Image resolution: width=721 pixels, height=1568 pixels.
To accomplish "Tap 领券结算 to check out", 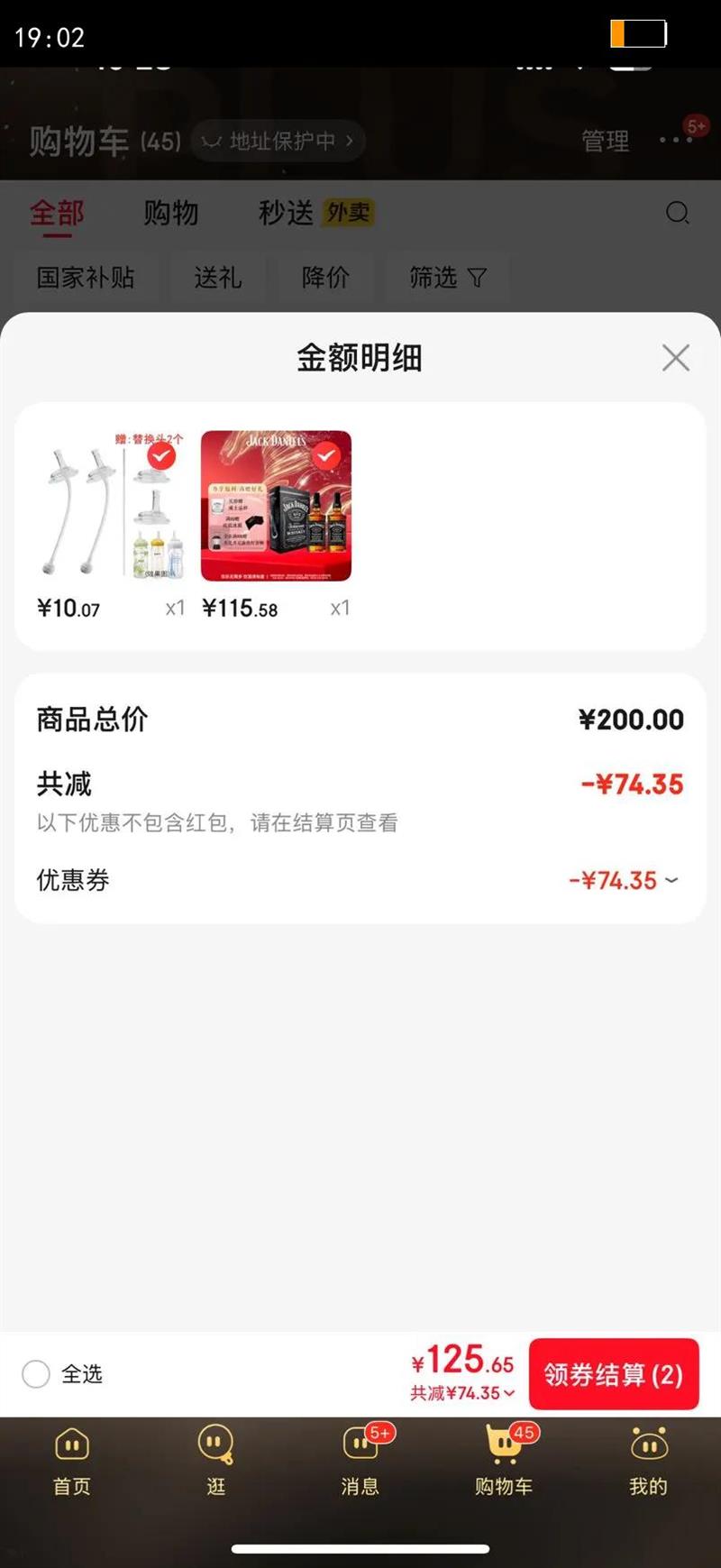I will (613, 1374).
